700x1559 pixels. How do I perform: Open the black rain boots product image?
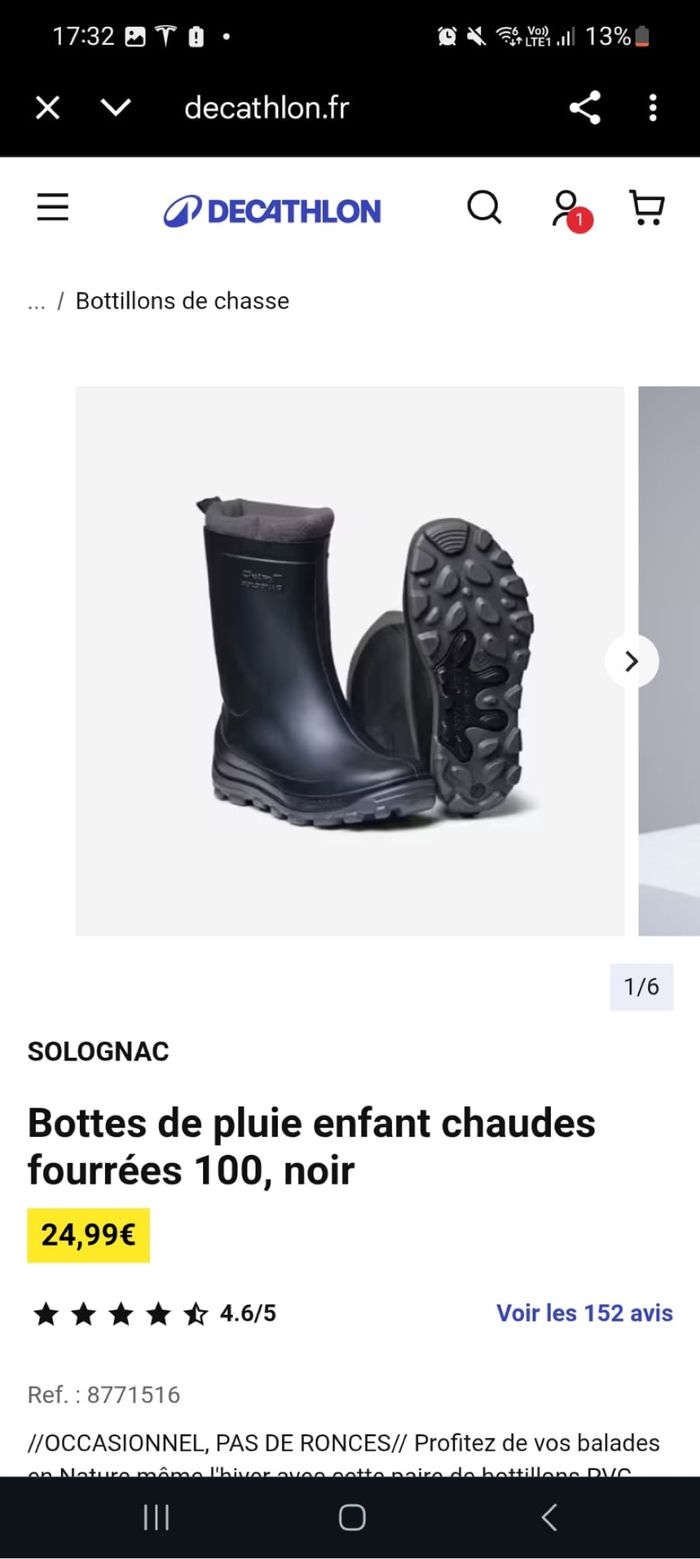350,660
